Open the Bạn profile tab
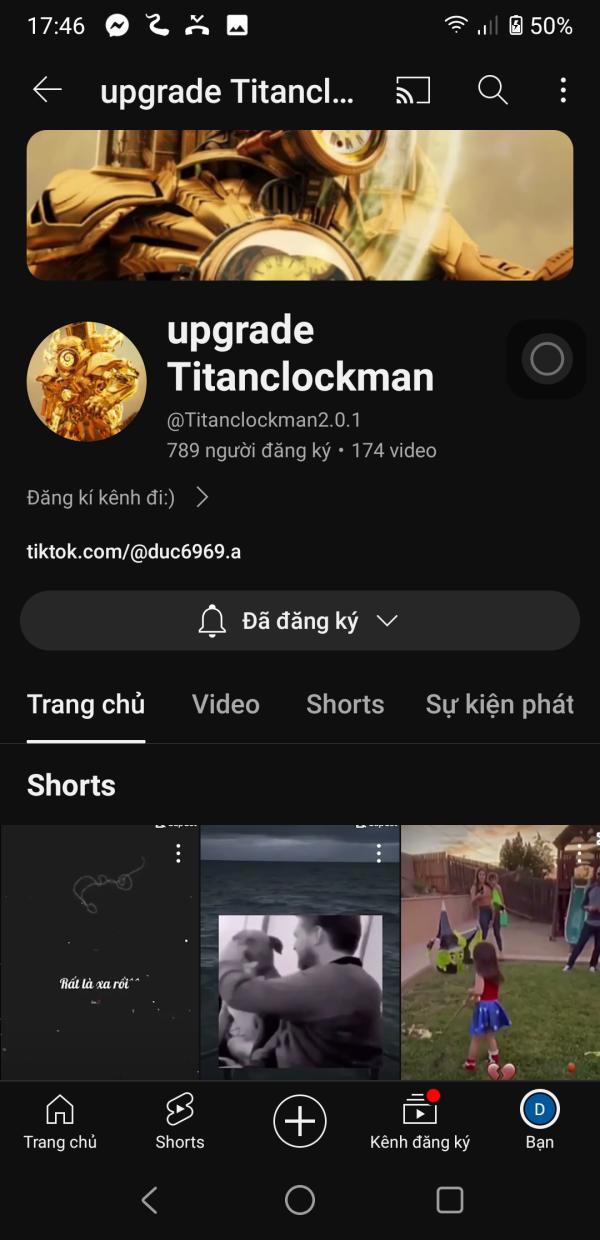 540,1122
